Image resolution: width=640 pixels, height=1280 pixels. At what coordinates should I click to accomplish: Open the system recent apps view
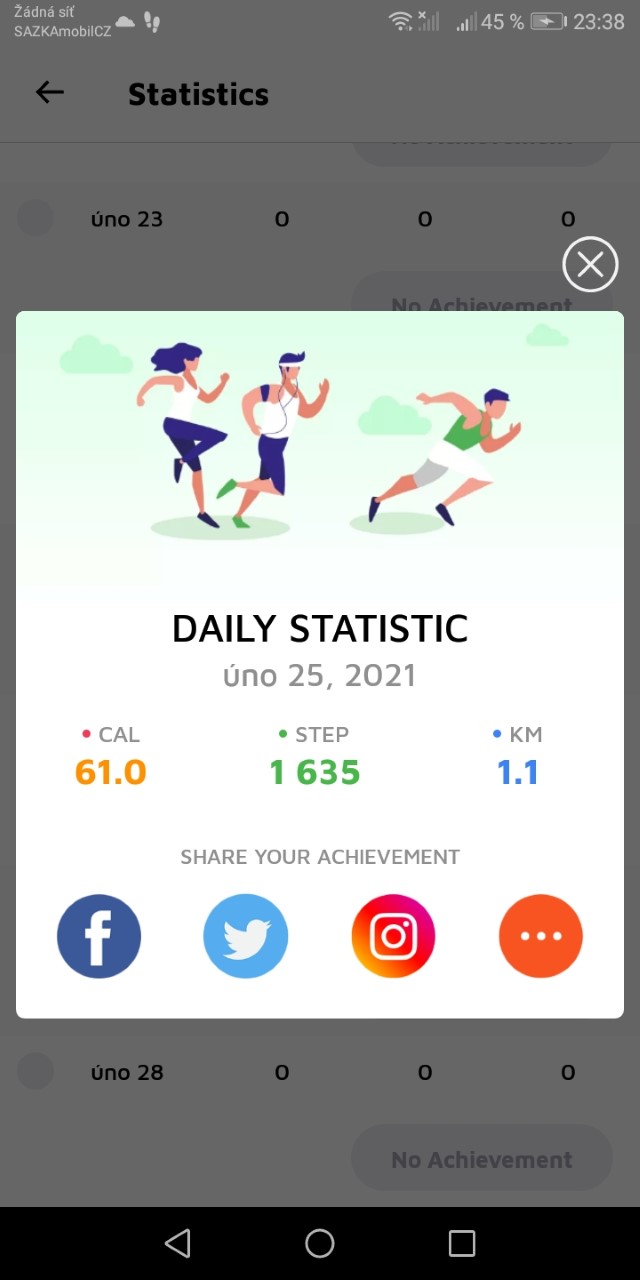pos(462,1243)
